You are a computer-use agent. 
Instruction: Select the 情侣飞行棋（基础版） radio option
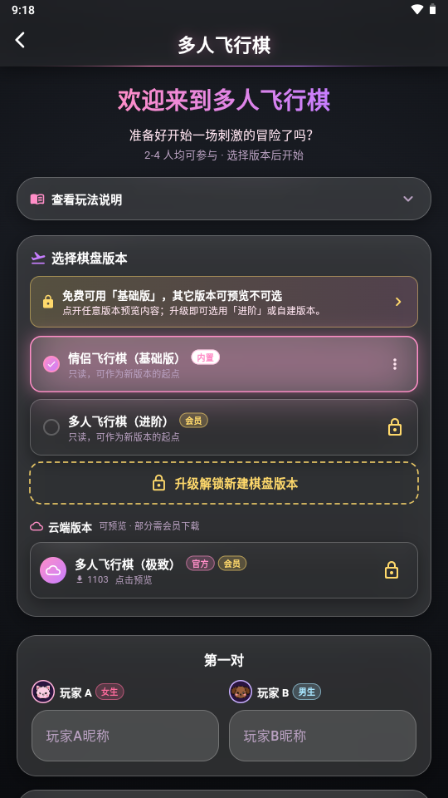(x=51, y=364)
